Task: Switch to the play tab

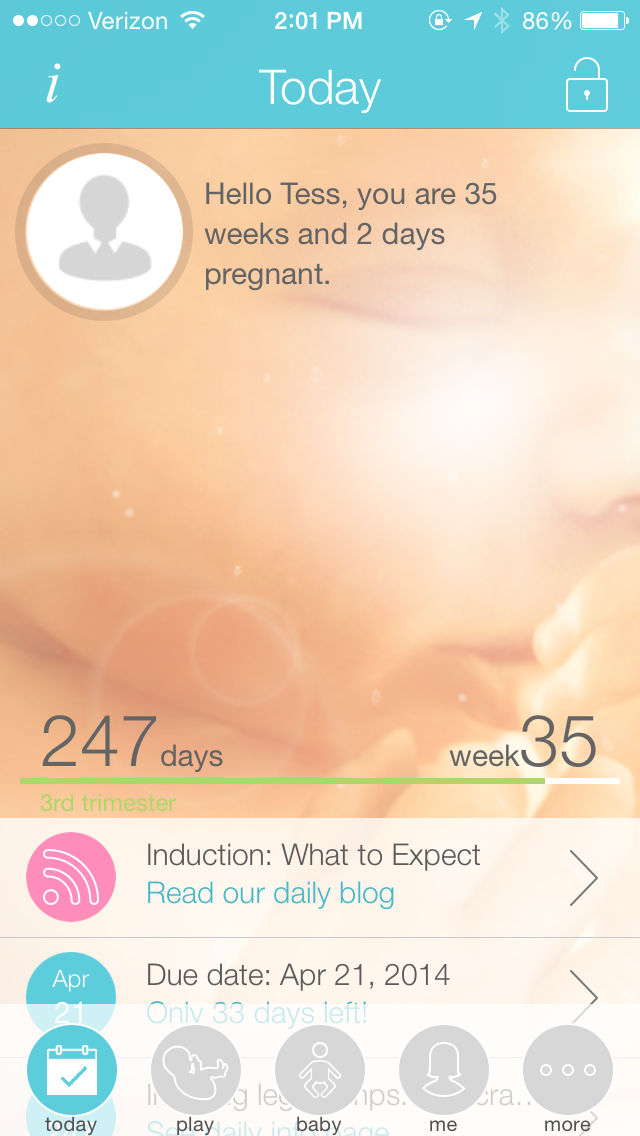Action: [x=195, y=1078]
